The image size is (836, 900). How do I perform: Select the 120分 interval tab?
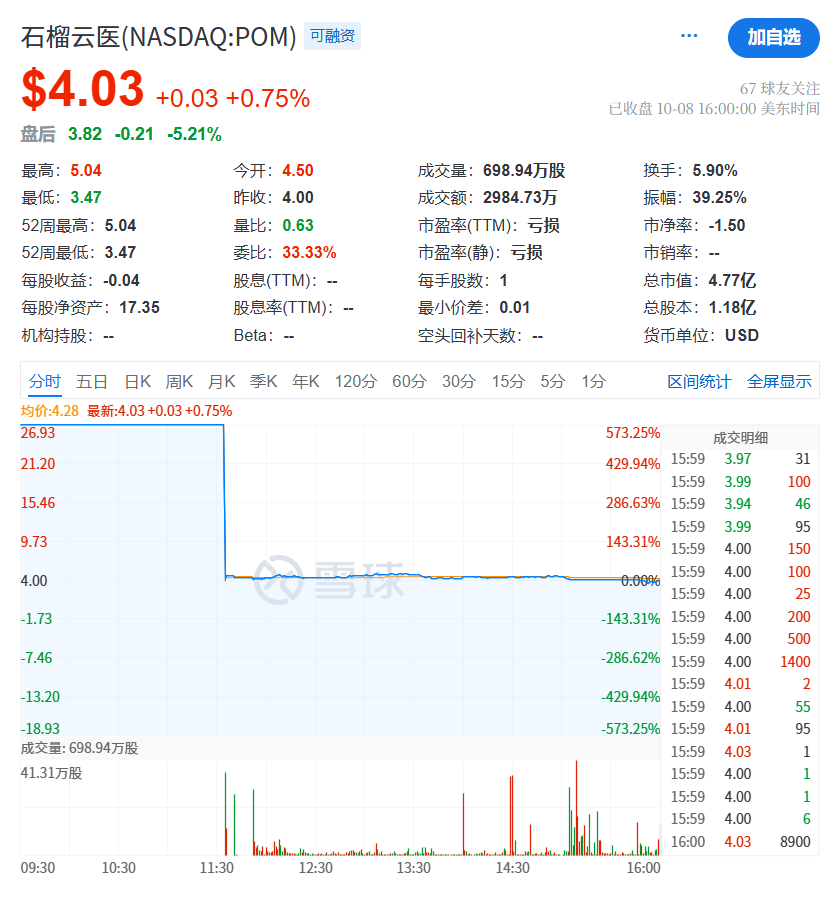pyautogui.click(x=356, y=381)
